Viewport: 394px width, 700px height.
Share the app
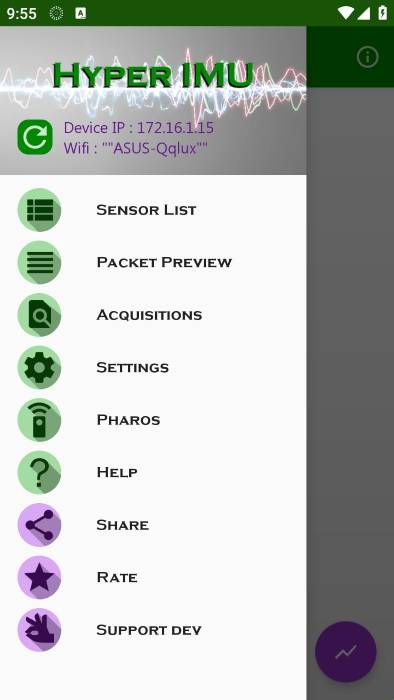pos(153,525)
